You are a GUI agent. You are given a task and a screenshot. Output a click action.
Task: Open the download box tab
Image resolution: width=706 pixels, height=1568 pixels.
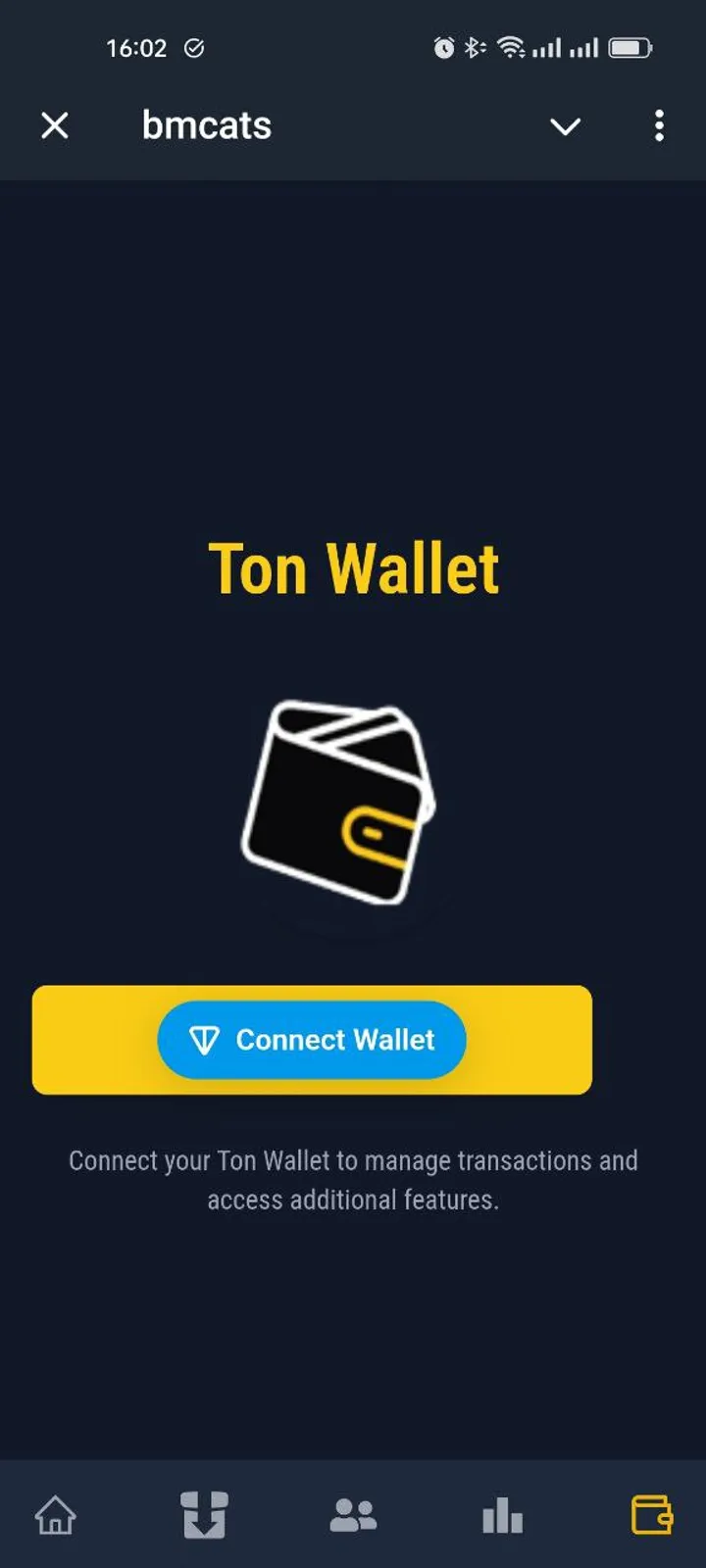204,1515
